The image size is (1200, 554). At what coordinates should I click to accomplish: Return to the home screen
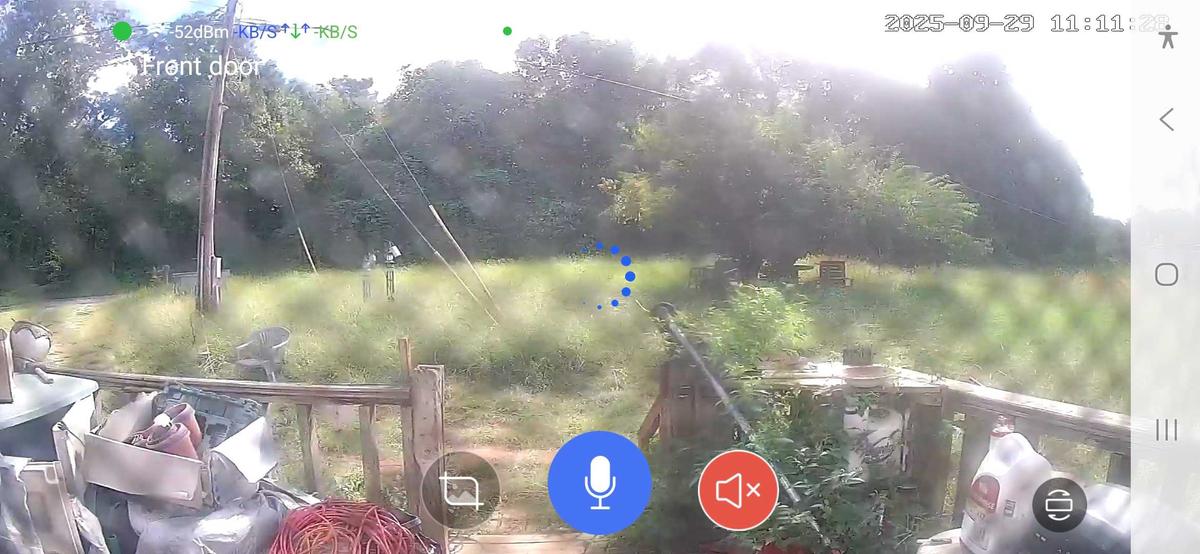(x=1166, y=275)
